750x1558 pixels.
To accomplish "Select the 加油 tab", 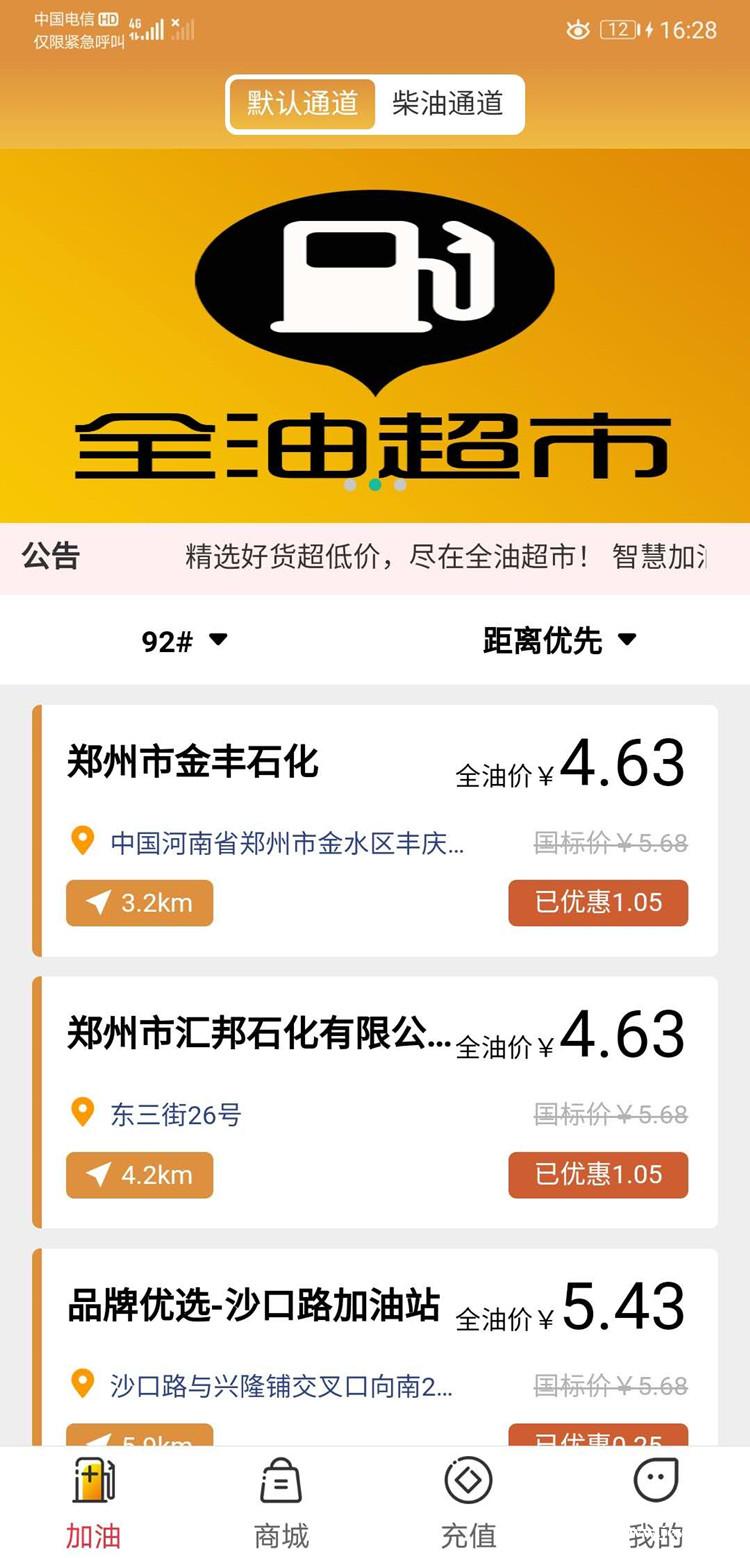I will coord(94,1502).
